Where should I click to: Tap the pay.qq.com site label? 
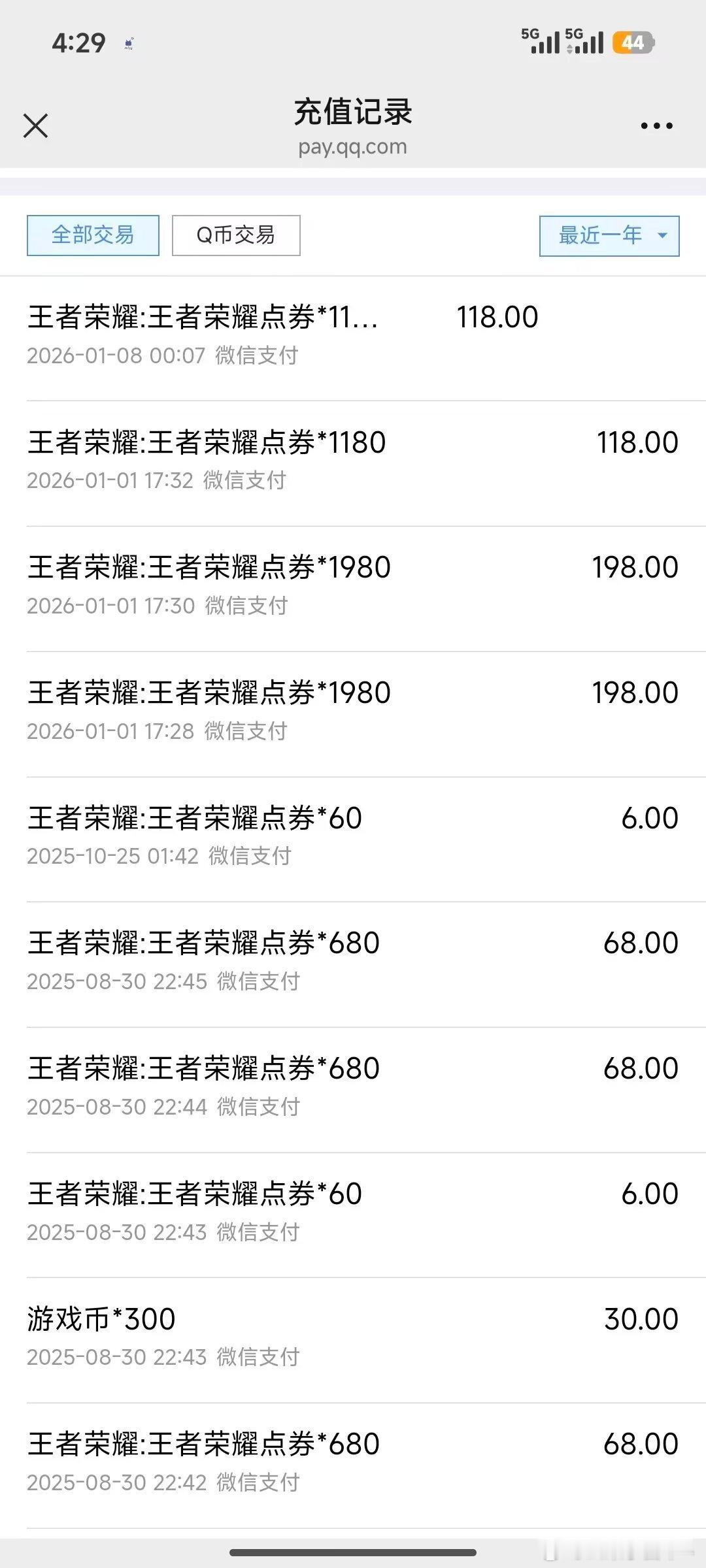click(353, 146)
